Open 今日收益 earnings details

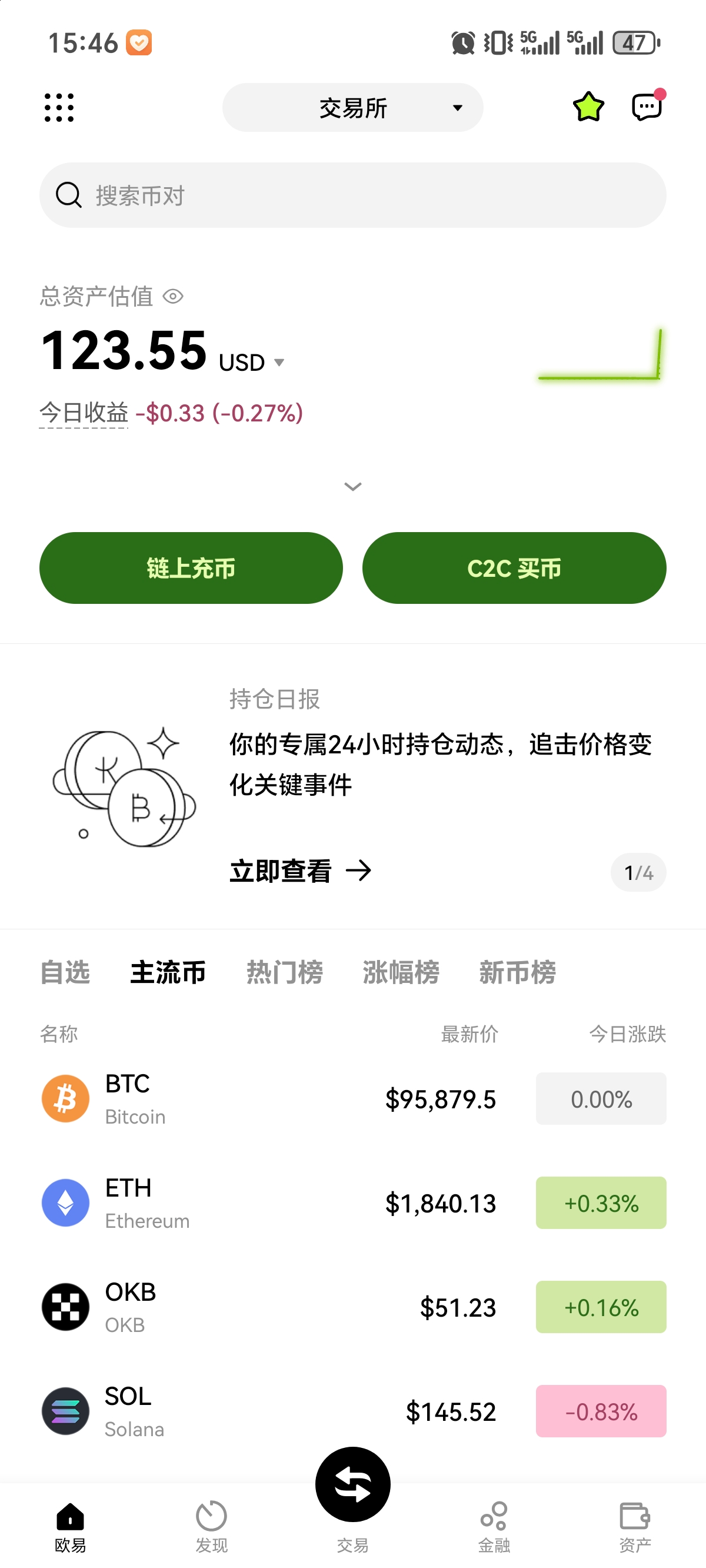coord(84,413)
